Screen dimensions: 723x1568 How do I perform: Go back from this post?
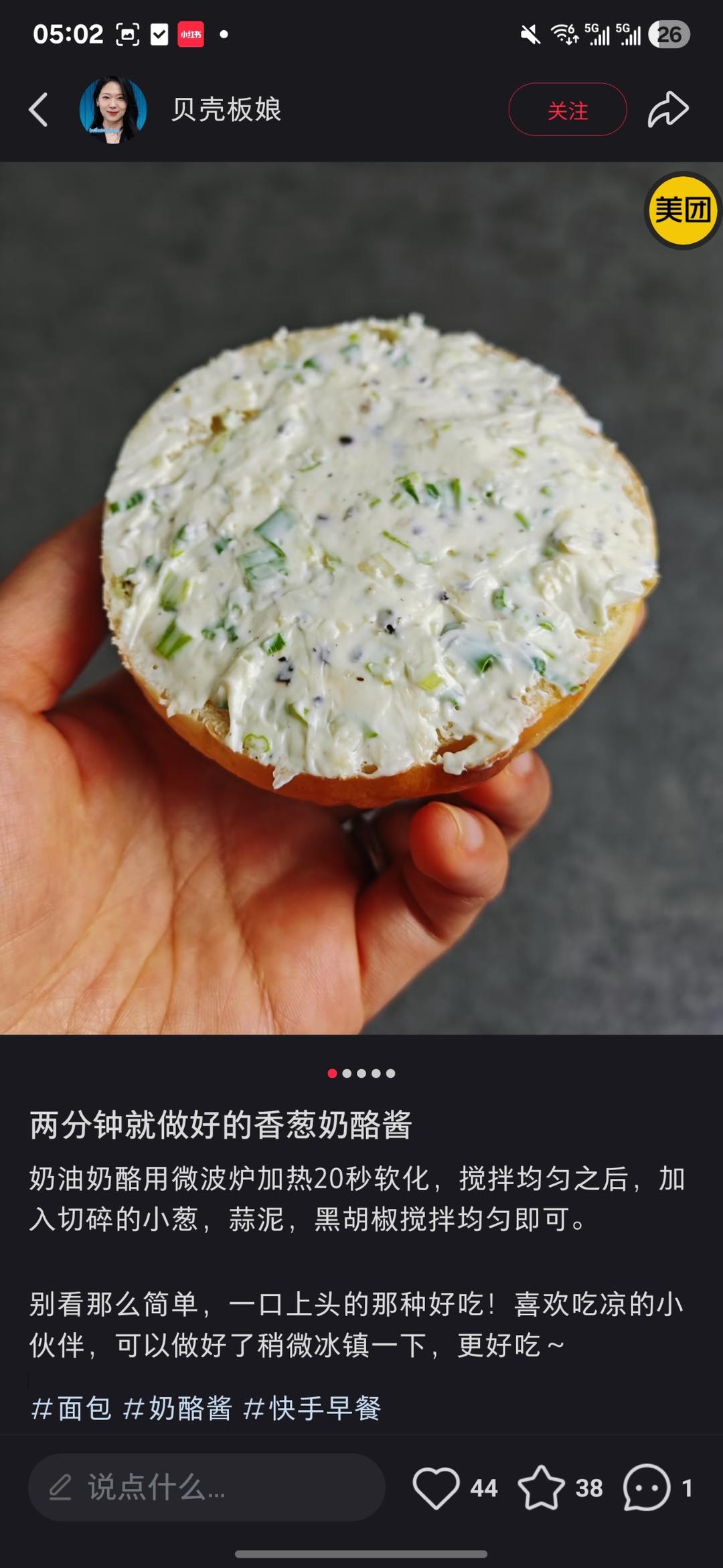click(x=39, y=110)
